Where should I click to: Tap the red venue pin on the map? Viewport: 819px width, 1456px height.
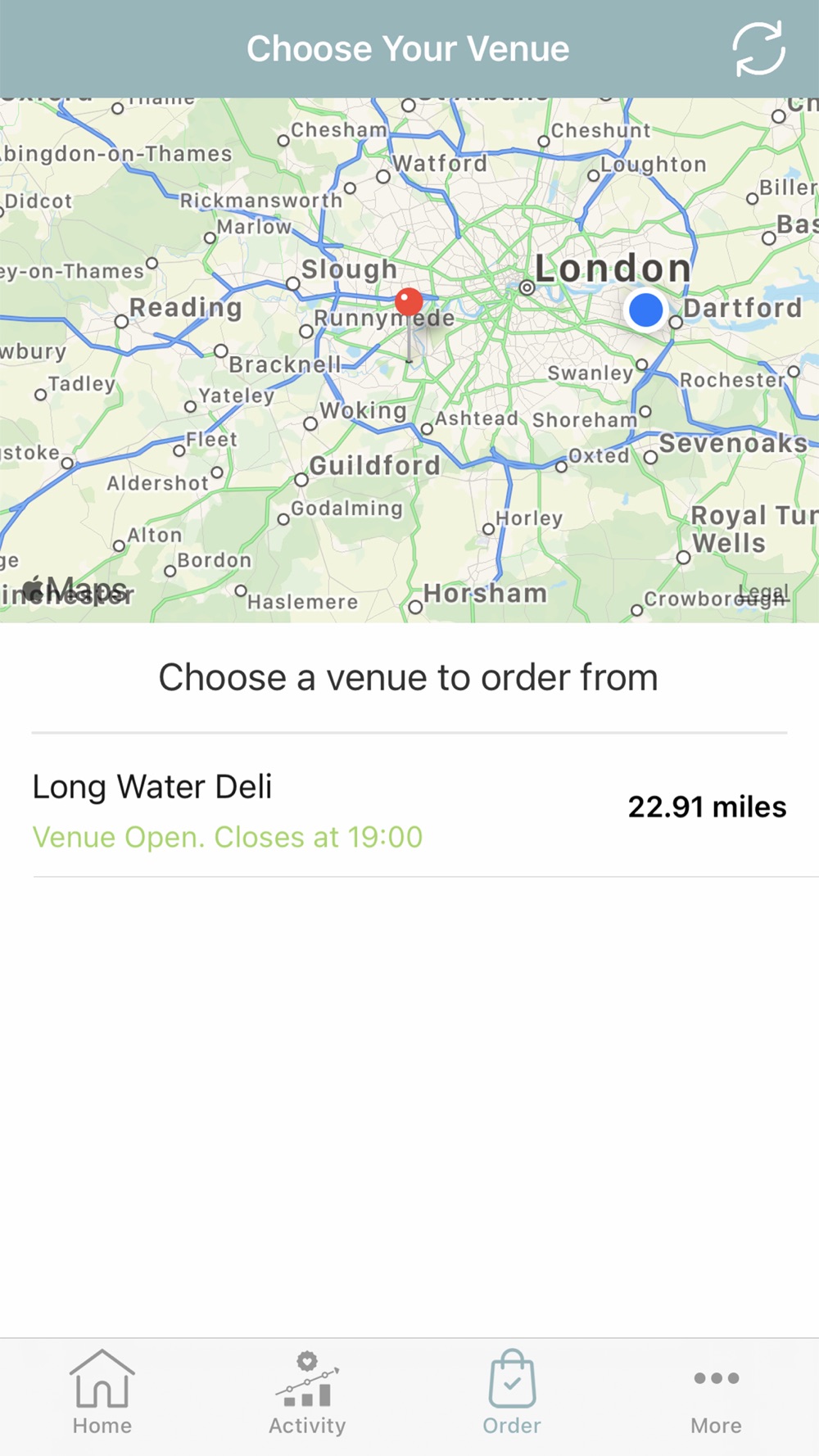409,304
